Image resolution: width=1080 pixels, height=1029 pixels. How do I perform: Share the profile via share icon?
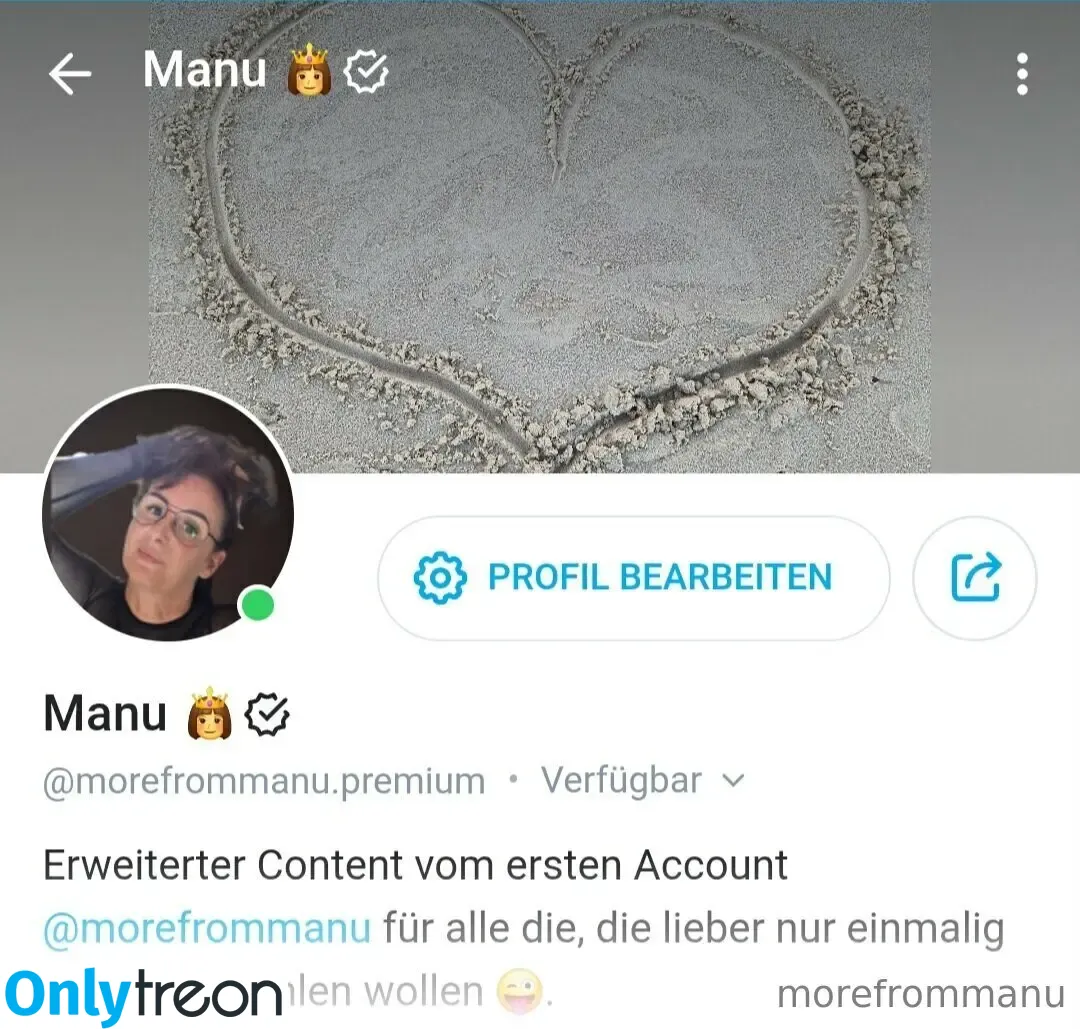point(975,577)
